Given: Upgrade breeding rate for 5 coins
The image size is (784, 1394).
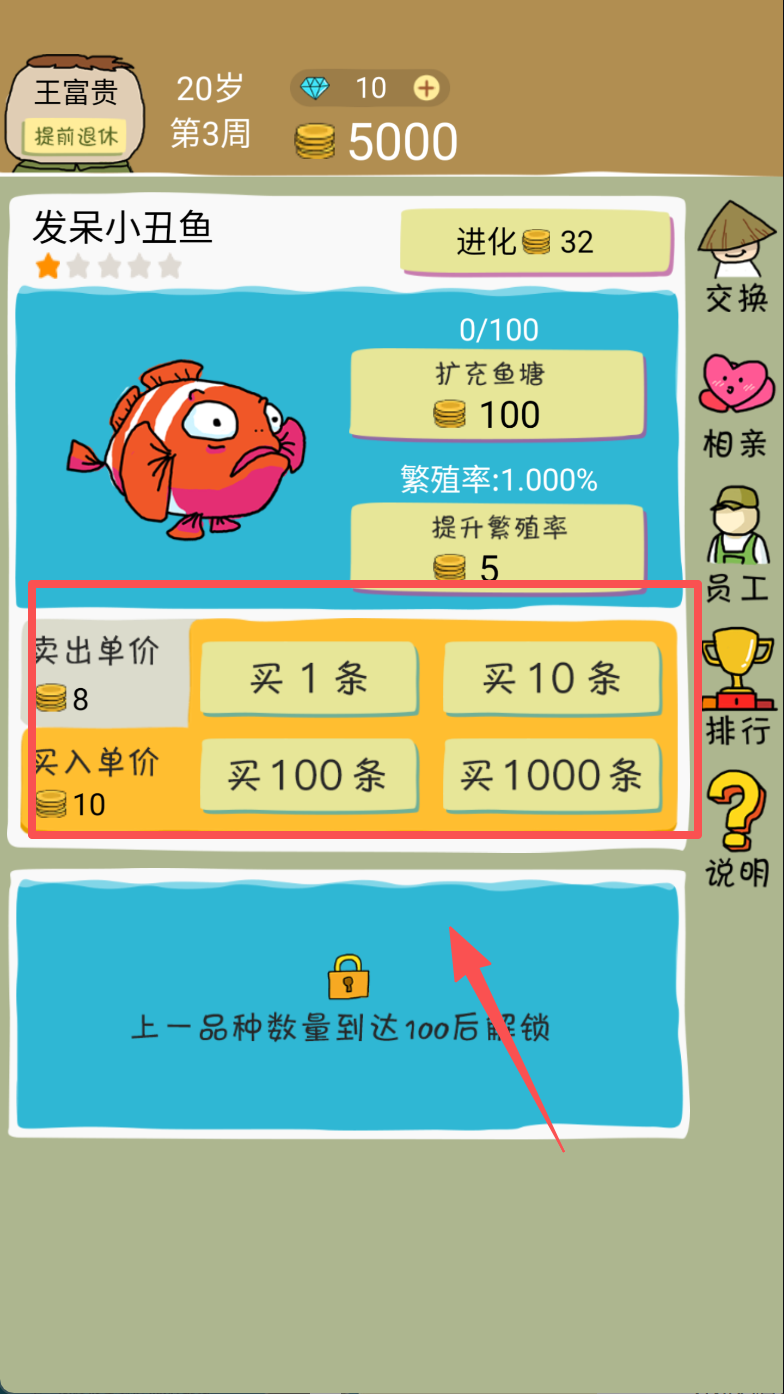Looking at the screenshot, I should click(x=496, y=547).
